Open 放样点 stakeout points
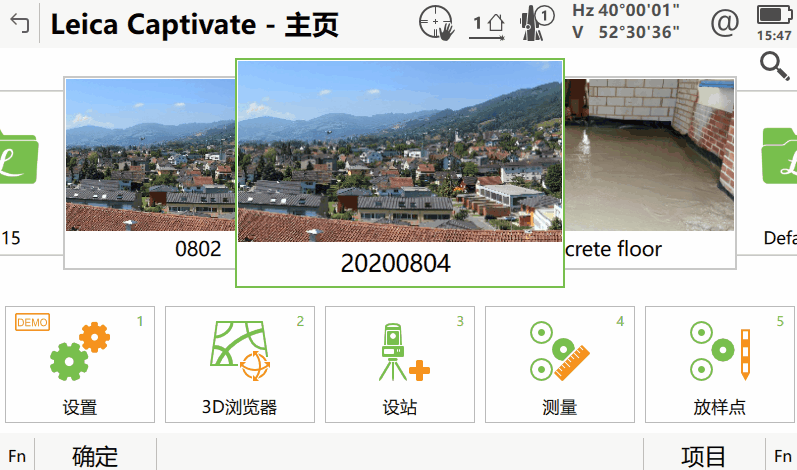 (x=720, y=364)
